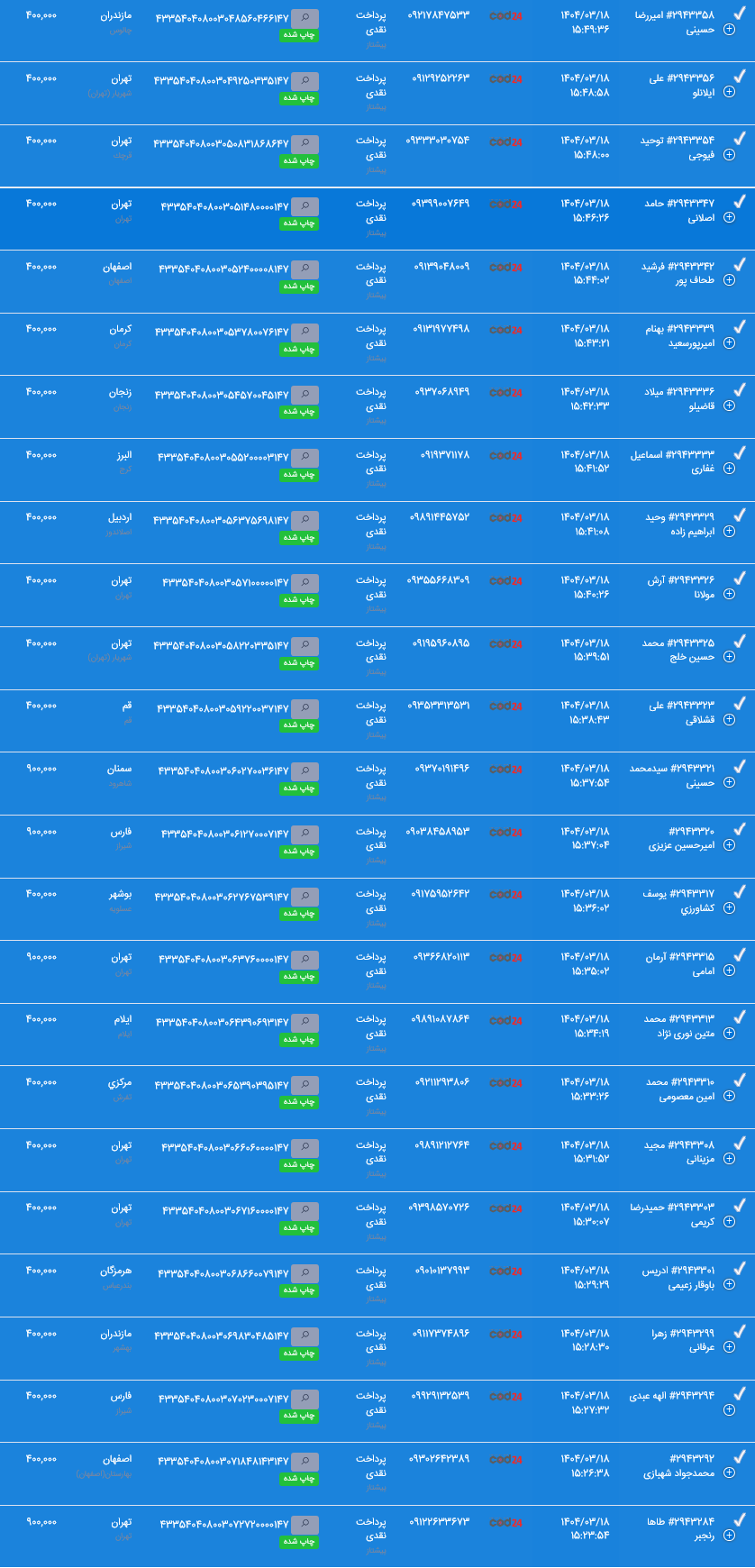The width and height of the screenshot is (755, 1568).
Task: Expand order #2943358 of امیررضا حسینی
Action: [x=729, y=29]
